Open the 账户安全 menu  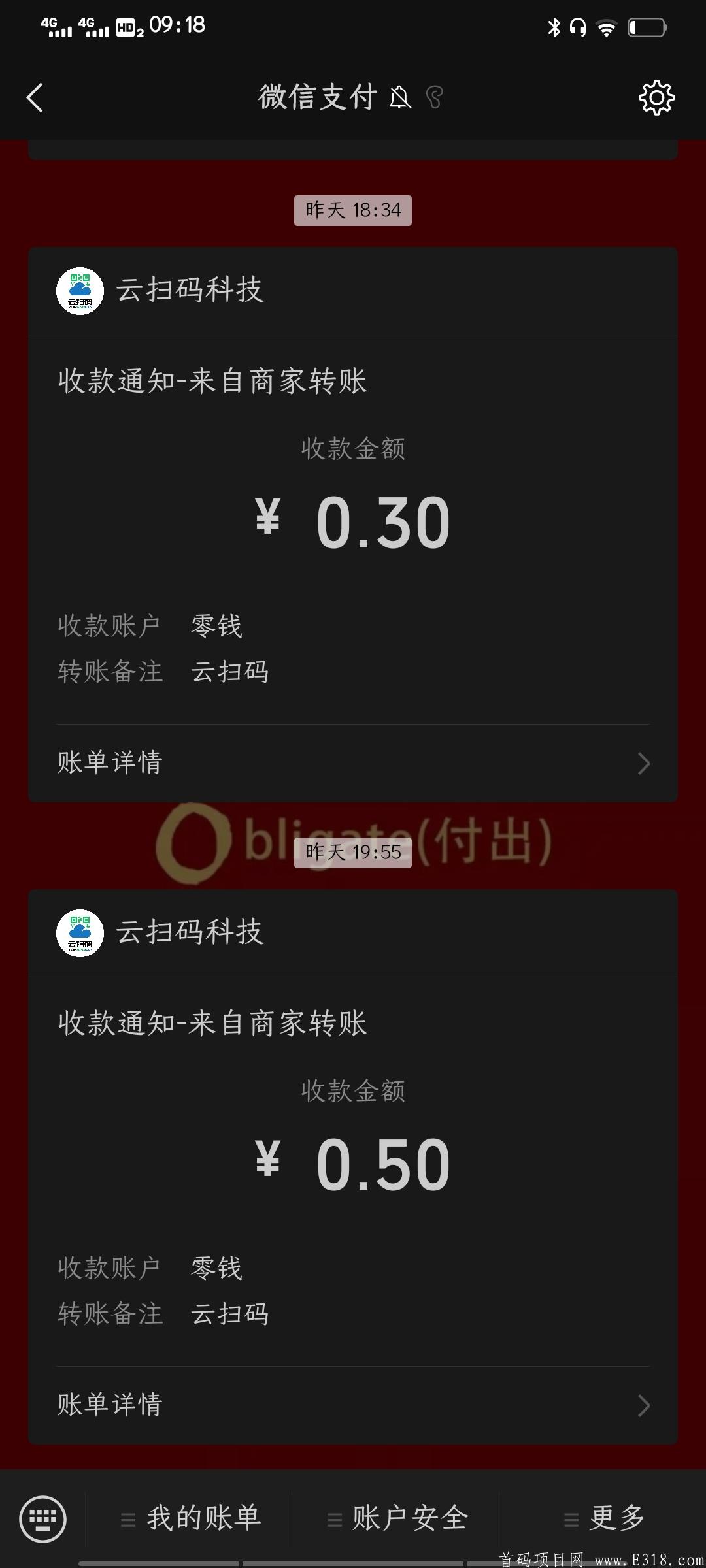[x=397, y=1518]
